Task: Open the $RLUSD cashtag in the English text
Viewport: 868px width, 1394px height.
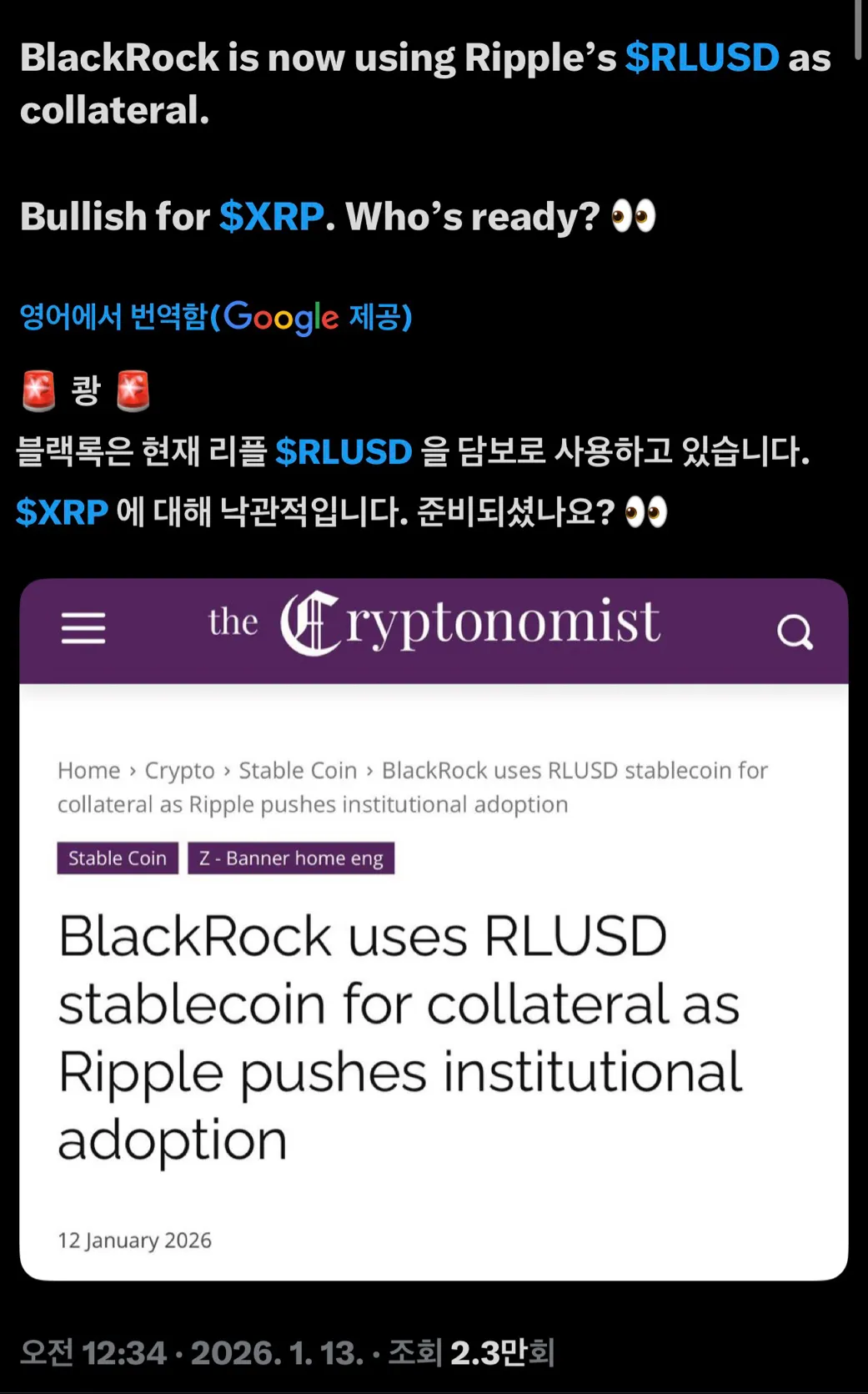Action: tap(701, 58)
